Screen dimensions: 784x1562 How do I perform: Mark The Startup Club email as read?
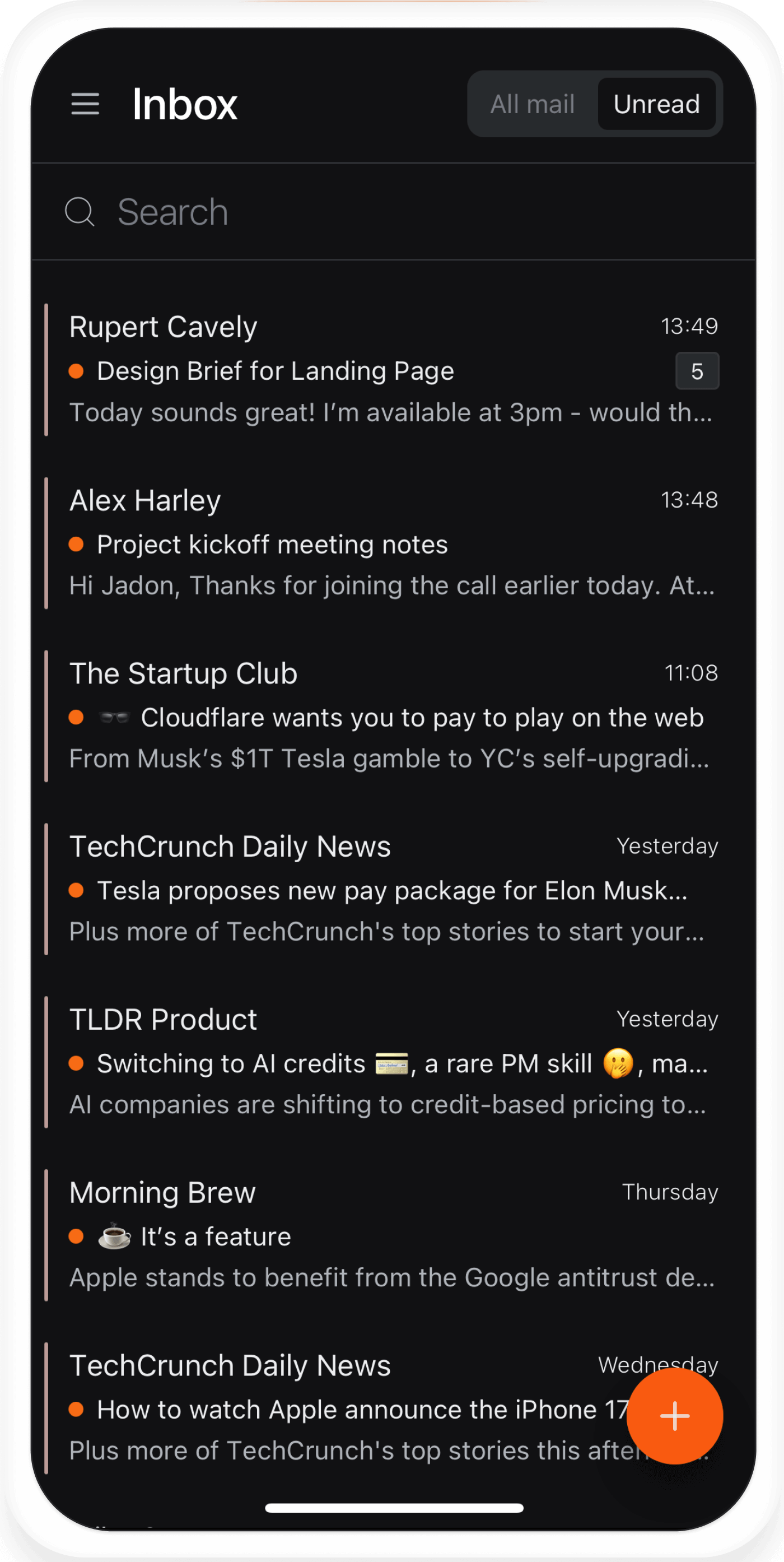pos(77,717)
